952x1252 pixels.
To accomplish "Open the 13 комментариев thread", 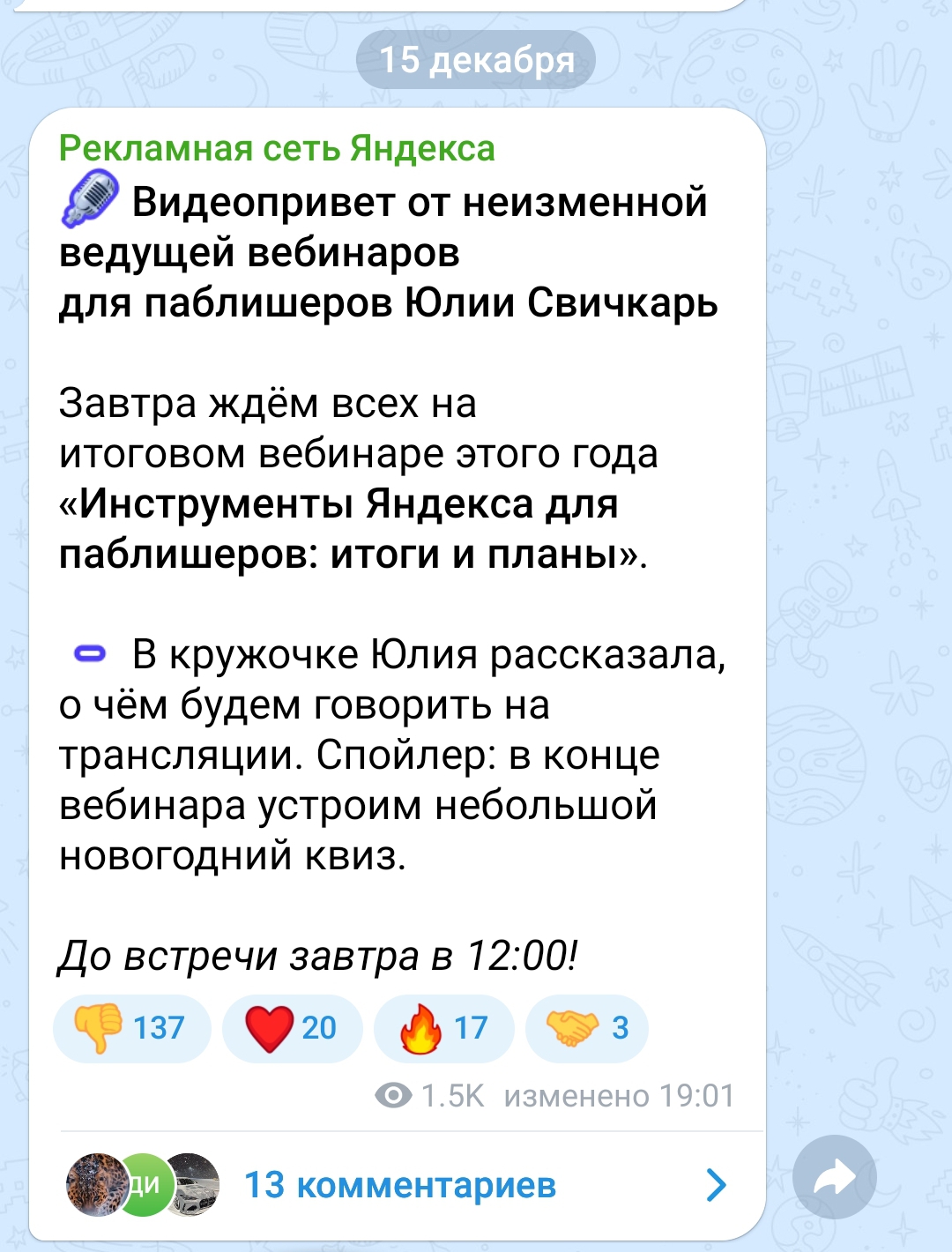I will click(x=399, y=1185).
